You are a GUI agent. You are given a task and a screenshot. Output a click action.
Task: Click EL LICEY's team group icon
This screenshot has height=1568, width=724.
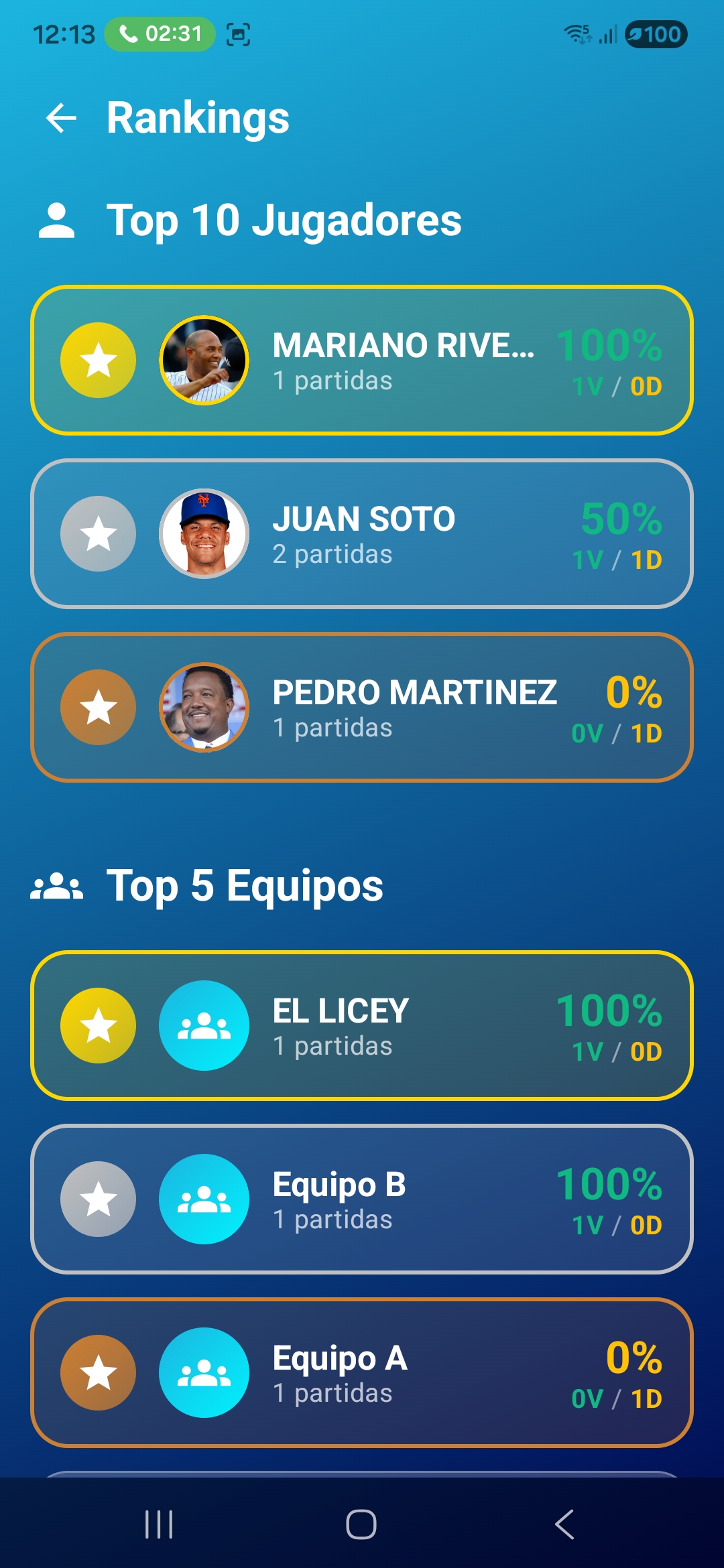pyautogui.click(x=204, y=1025)
